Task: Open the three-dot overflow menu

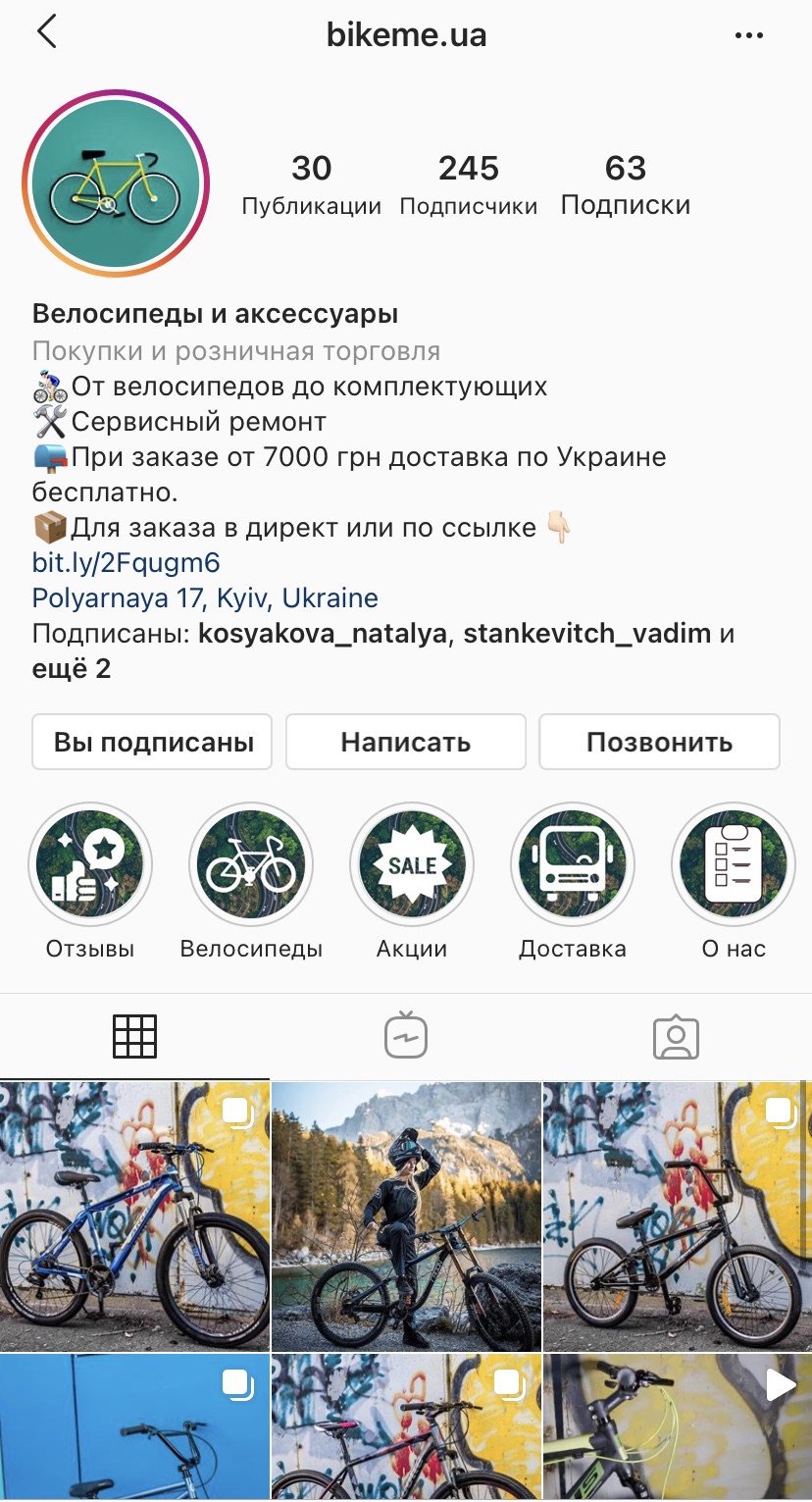Action: (748, 36)
